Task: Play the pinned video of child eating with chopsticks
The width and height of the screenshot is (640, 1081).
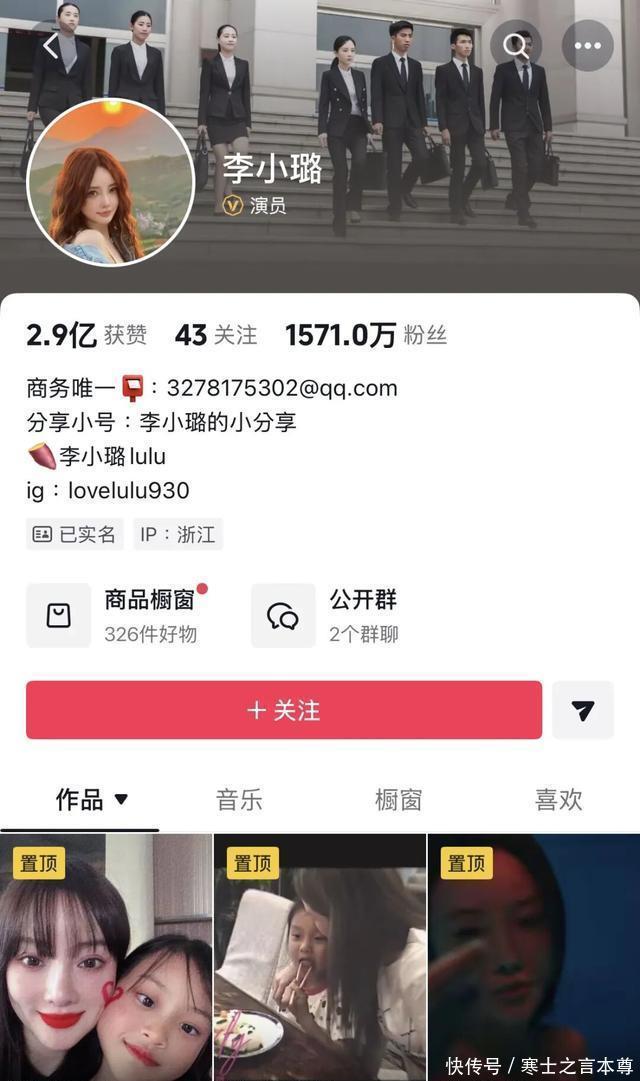Action: point(320,960)
